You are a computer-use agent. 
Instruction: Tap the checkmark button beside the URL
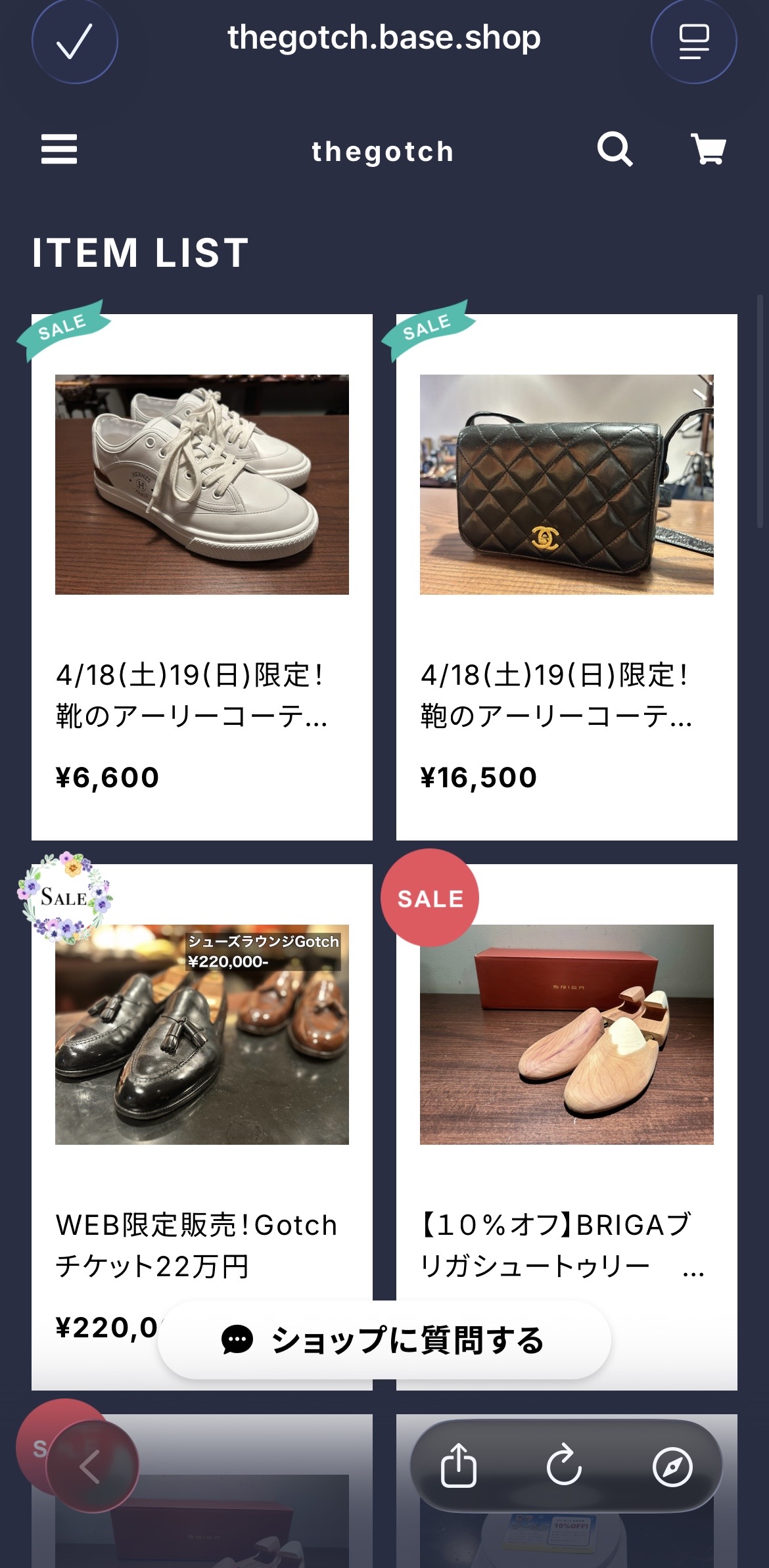tap(75, 41)
